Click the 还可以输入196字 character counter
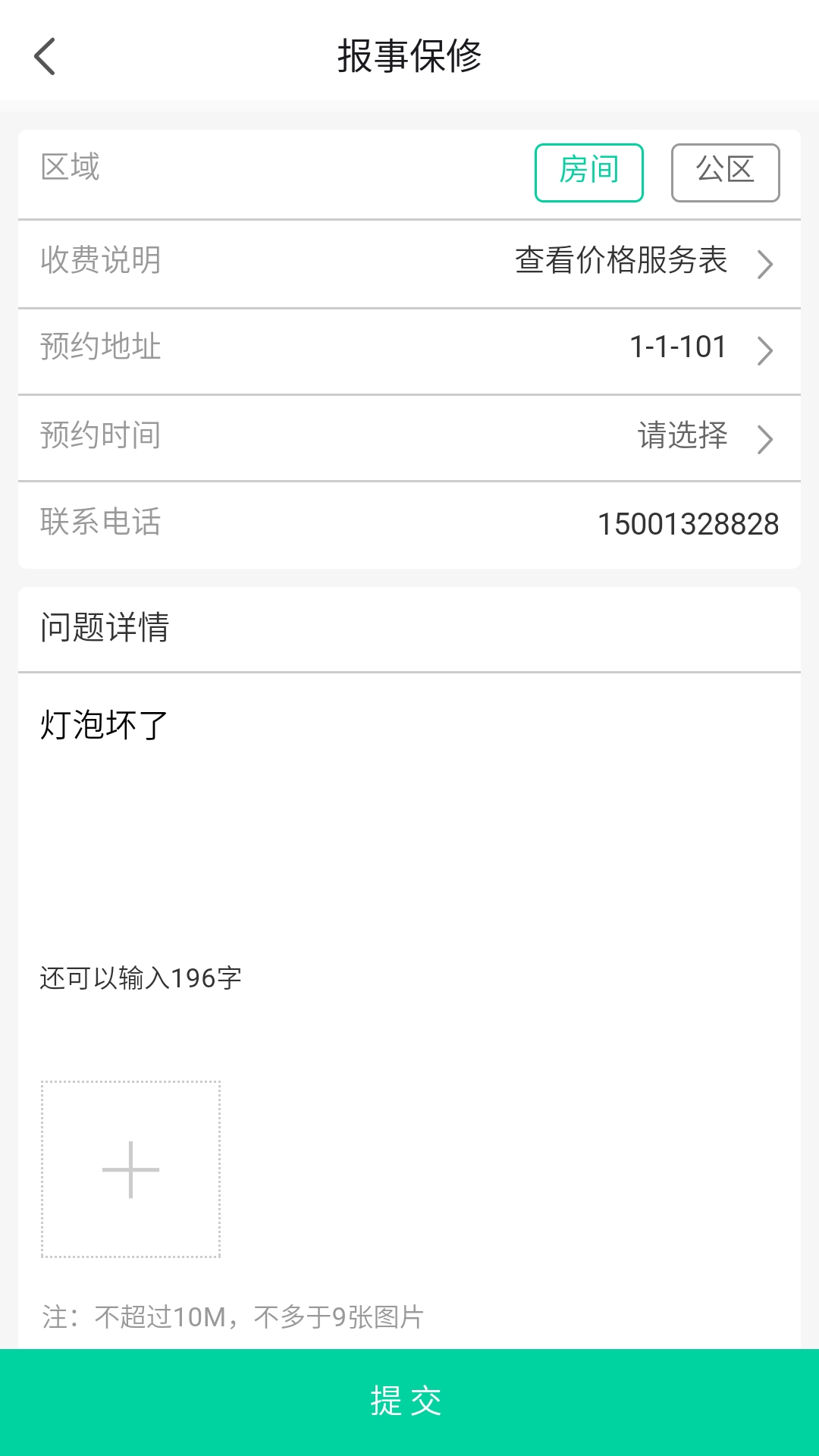This screenshot has width=819, height=1456. (x=141, y=978)
